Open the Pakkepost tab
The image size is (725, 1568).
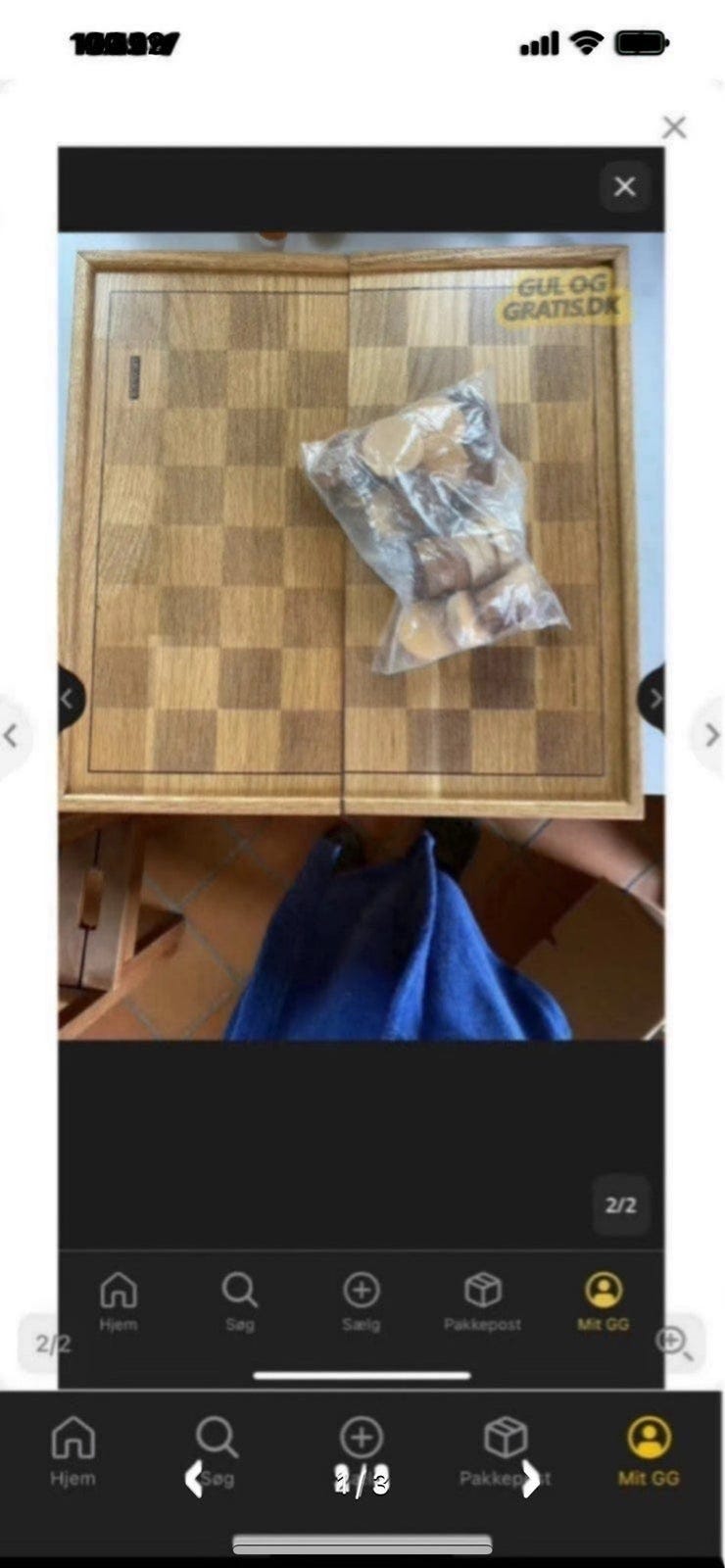coord(506,1452)
